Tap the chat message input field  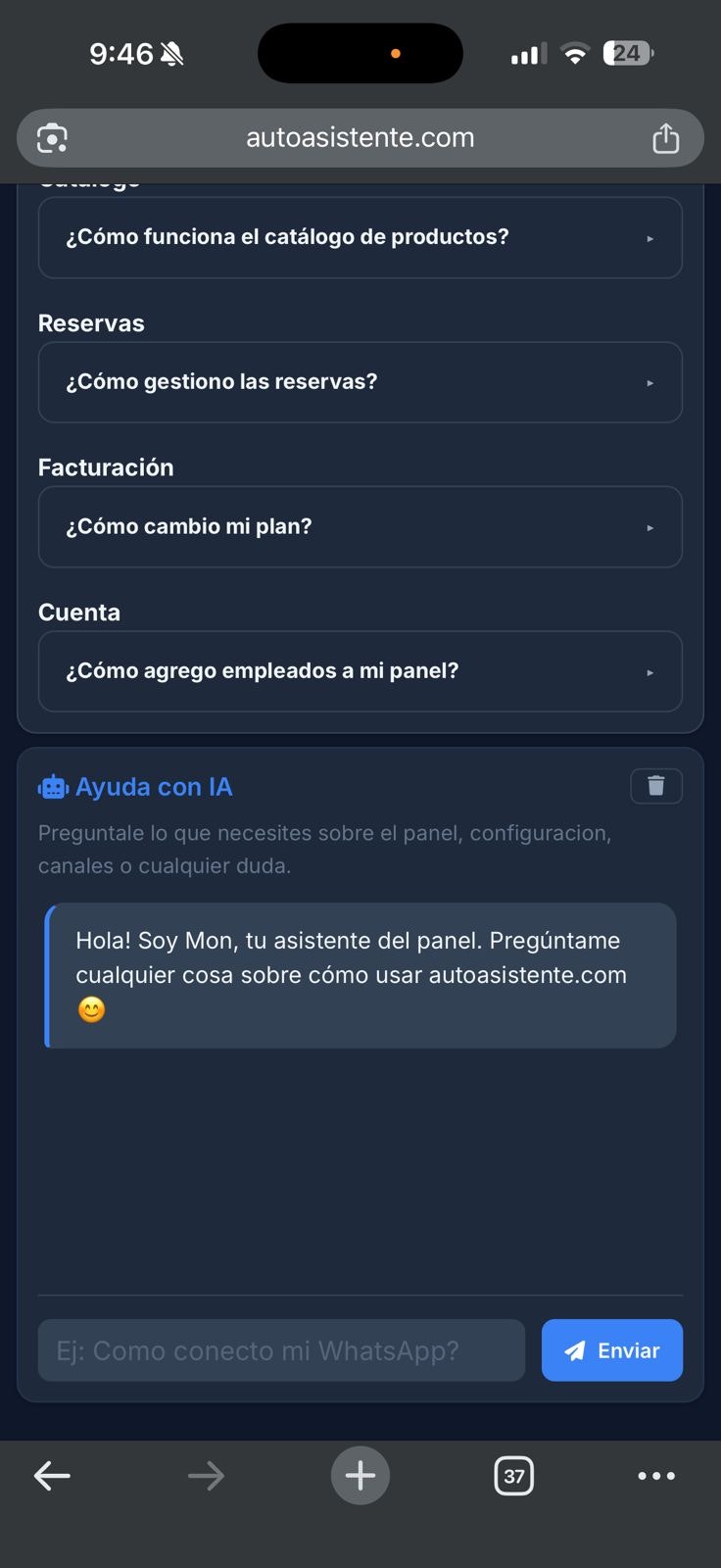tap(280, 1349)
